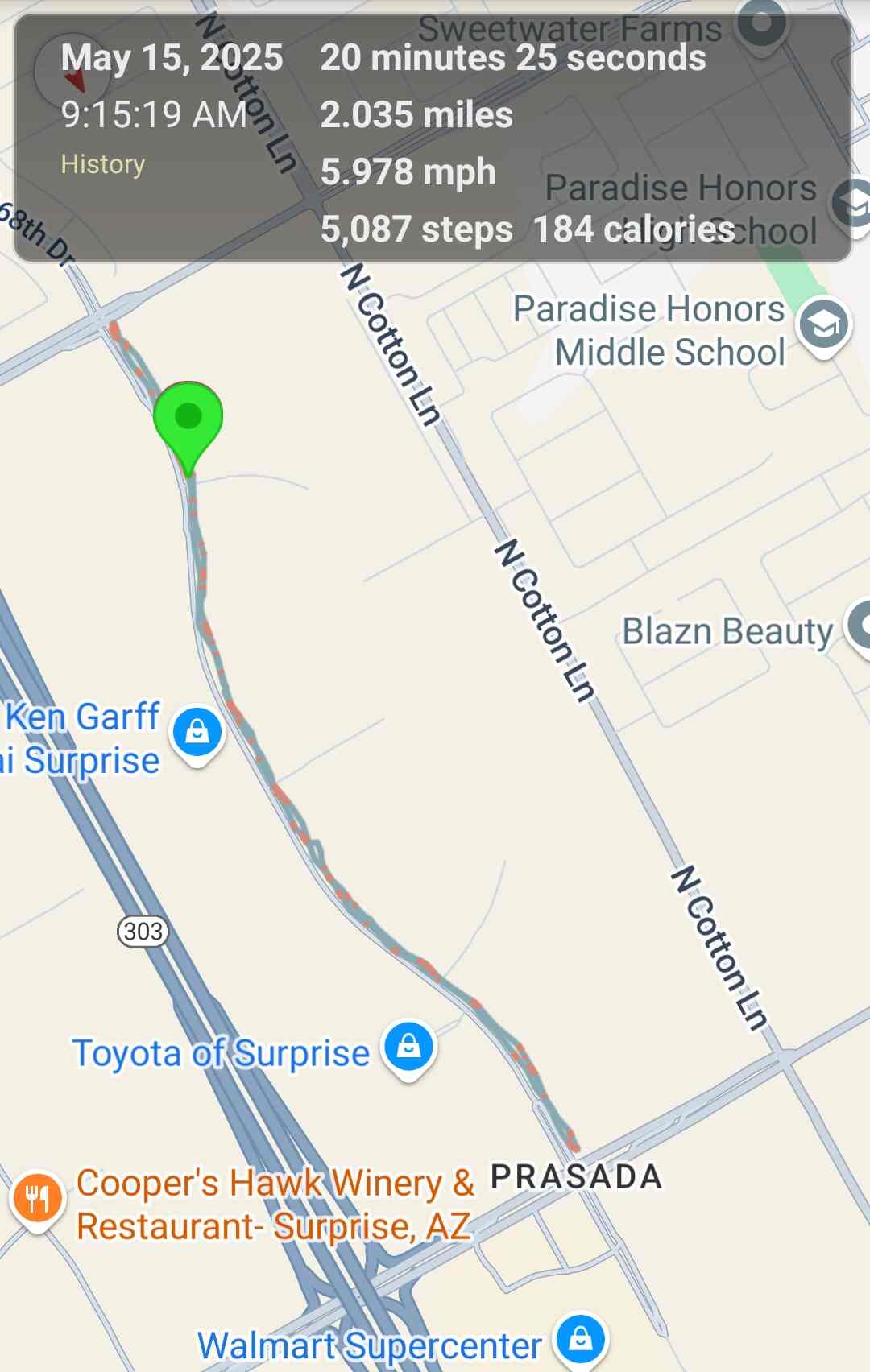Click Cooper's Hawk Winery restaurant icon
Screen dimensions: 870x1372
pos(37,1198)
